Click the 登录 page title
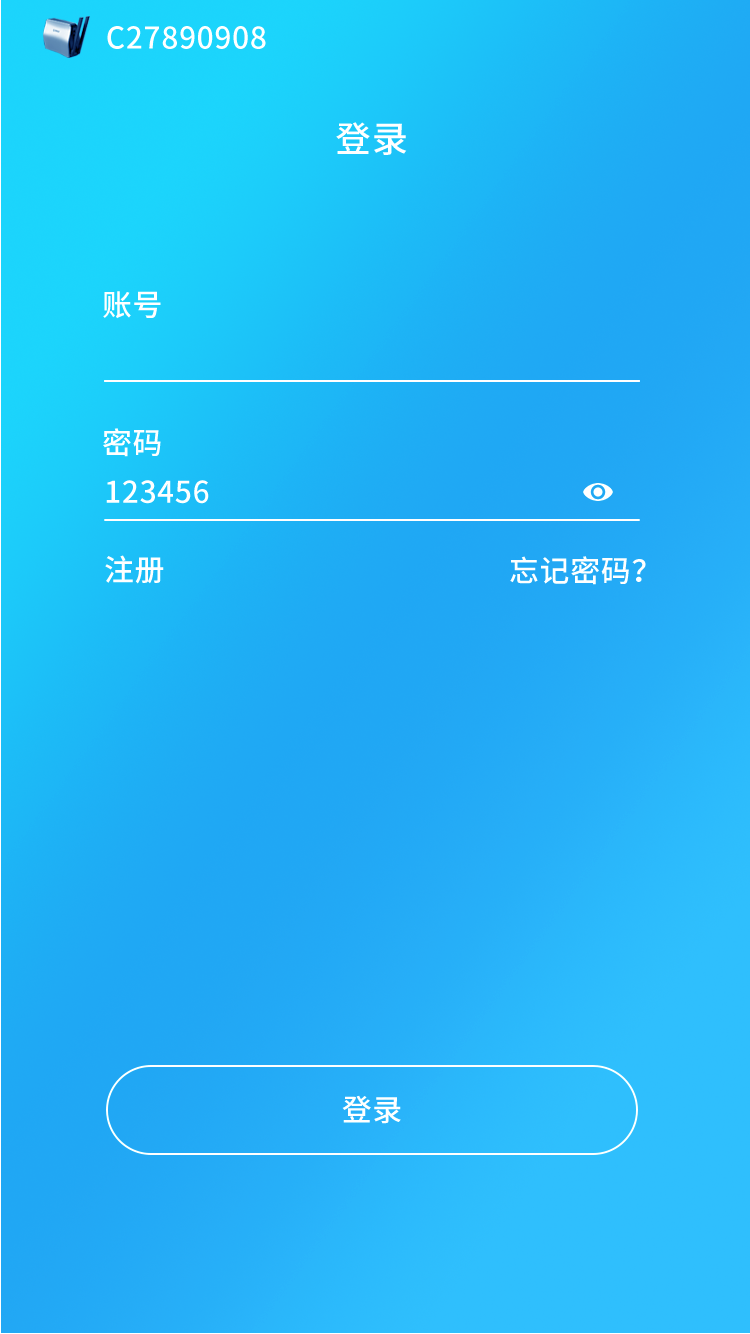The width and height of the screenshot is (750, 1334). pyautogui.click(x=372, y=139)
